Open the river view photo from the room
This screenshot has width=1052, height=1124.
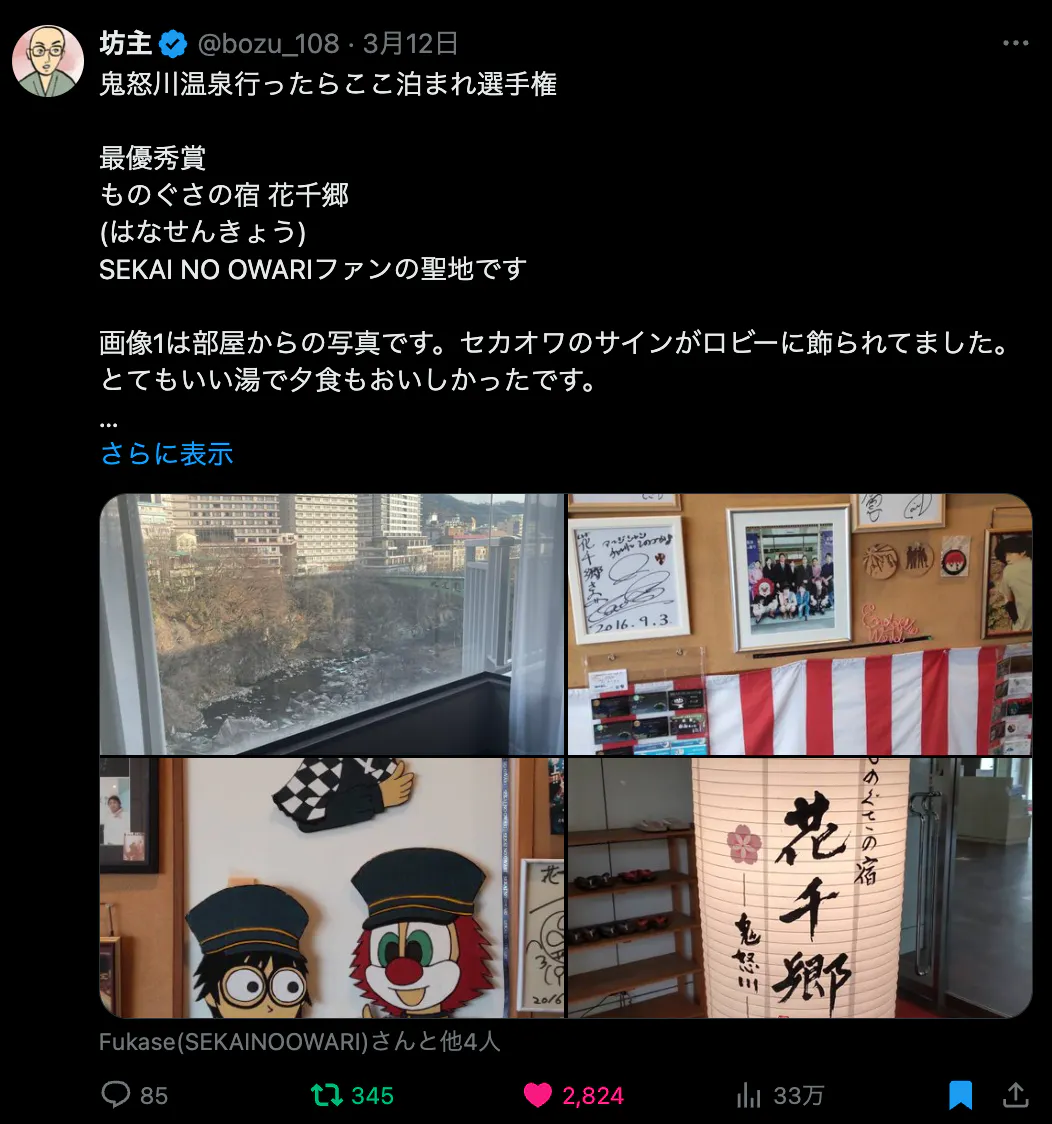click(x=332, y=624)
